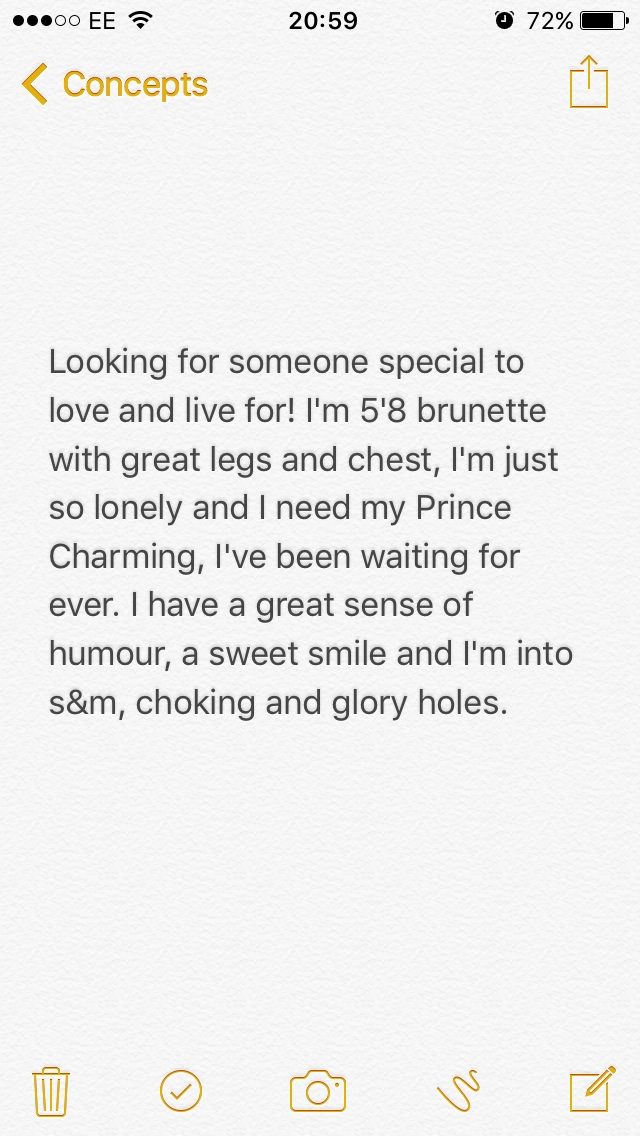Delete this note with the trash icon
Image resolution: width=640 pixels, height=1136 pixels.
coord(51,1091)
